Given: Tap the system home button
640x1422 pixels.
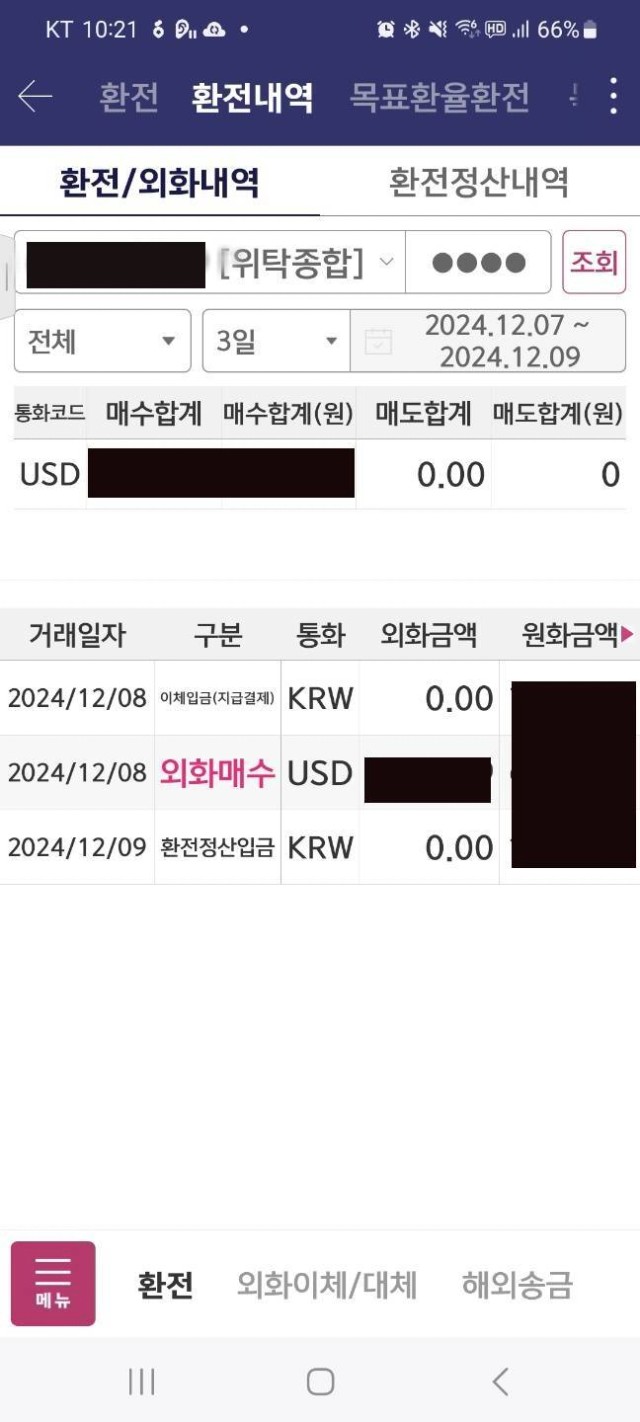Looking at the screenshot, I should pos(320,1382).
